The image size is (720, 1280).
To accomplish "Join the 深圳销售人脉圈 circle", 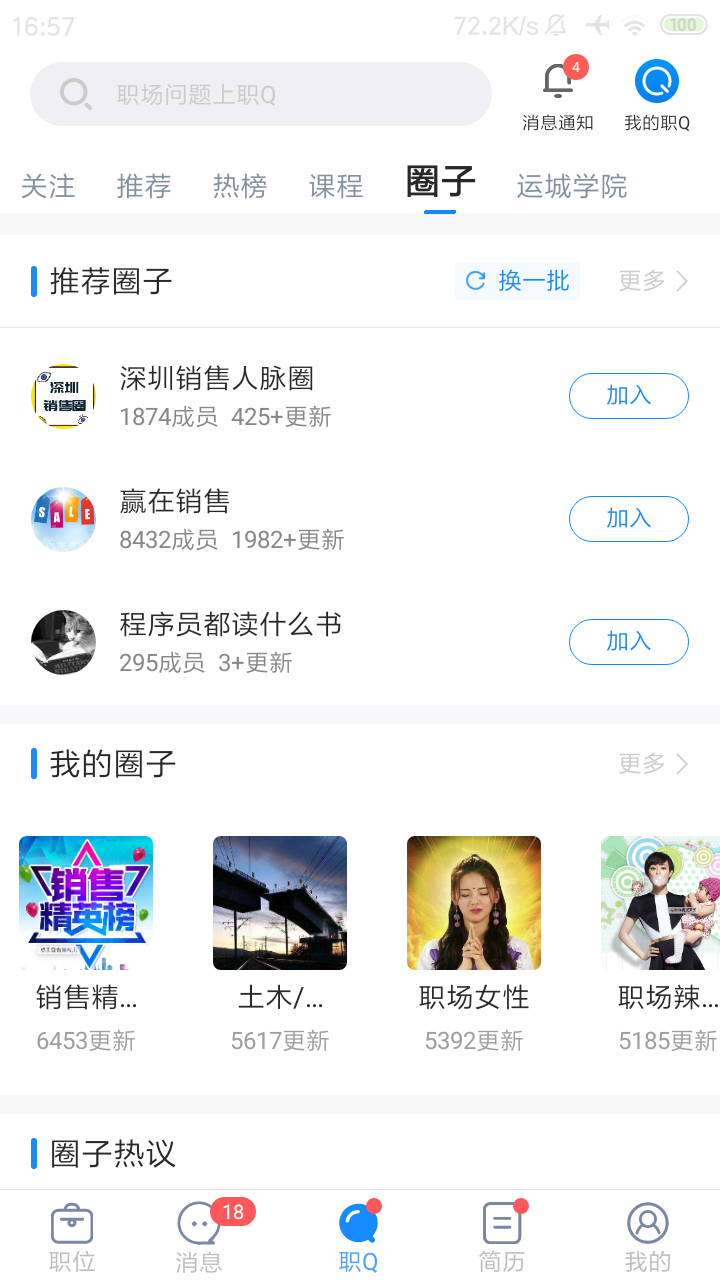I will coord(629,396).
